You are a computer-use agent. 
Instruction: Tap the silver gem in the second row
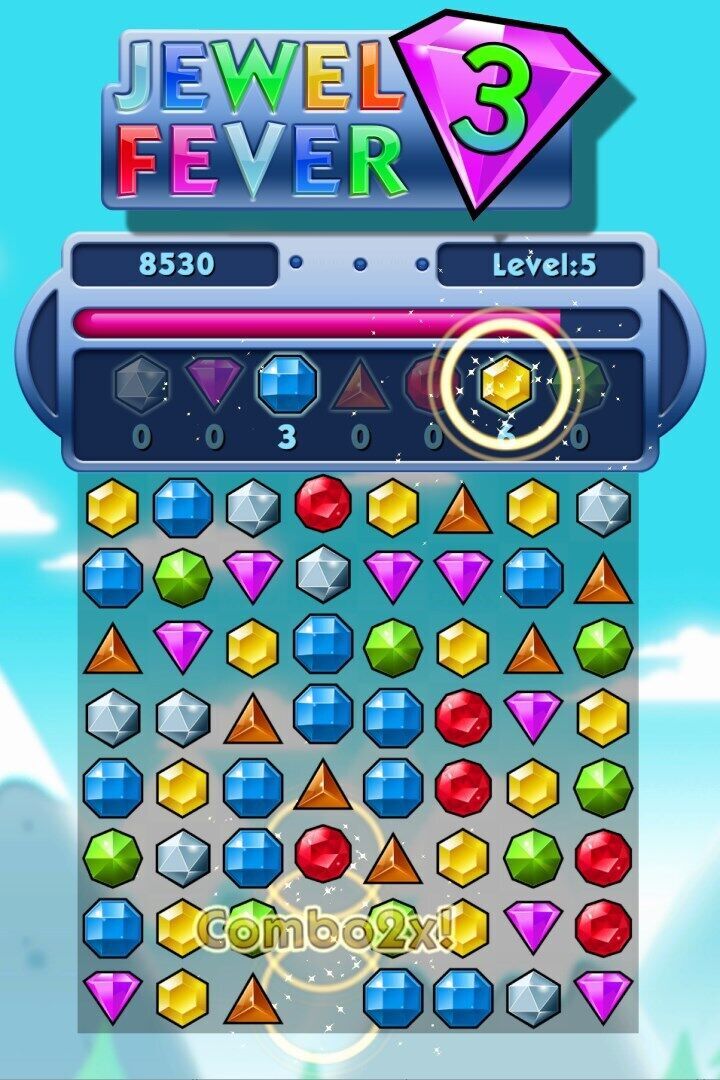(323, 575)
